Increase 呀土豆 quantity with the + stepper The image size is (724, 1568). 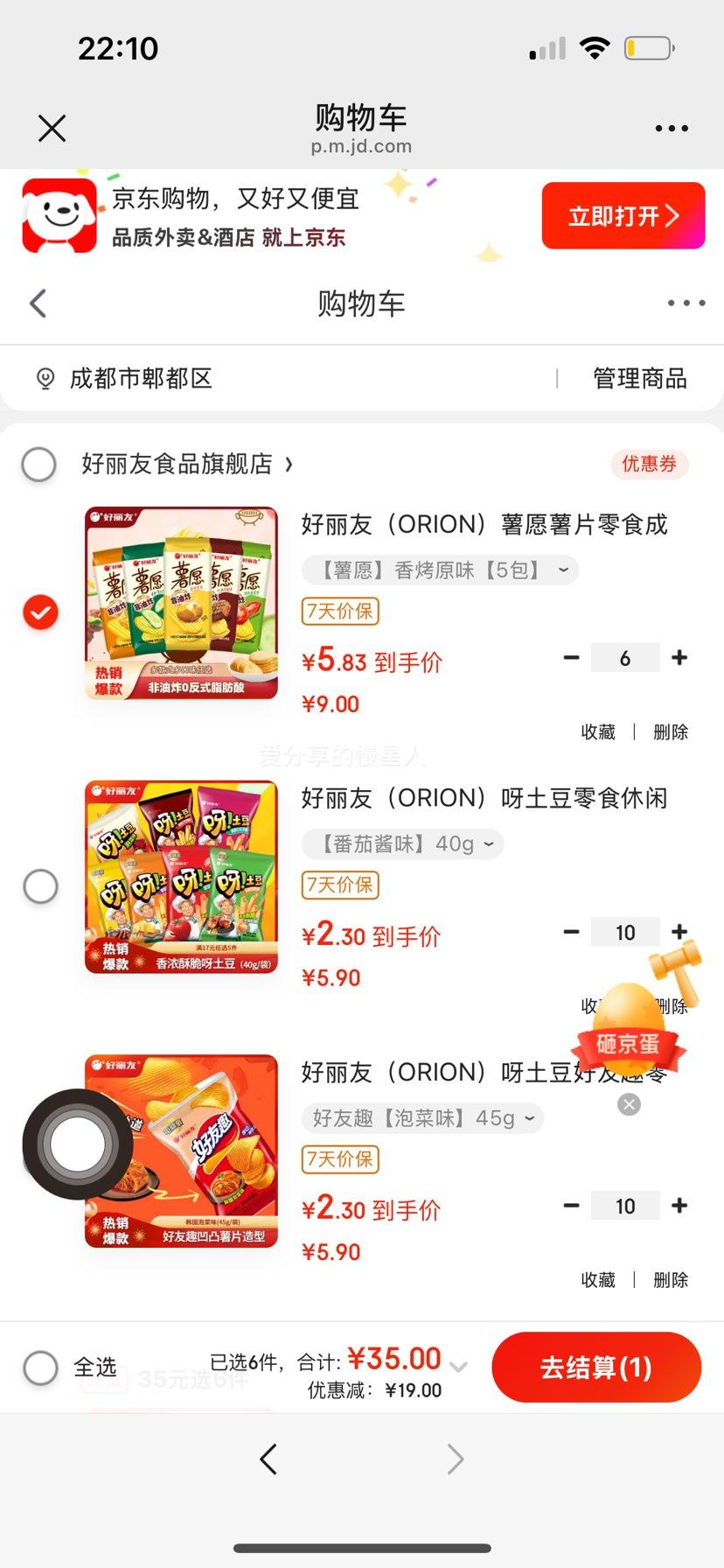tap(679, 932)
